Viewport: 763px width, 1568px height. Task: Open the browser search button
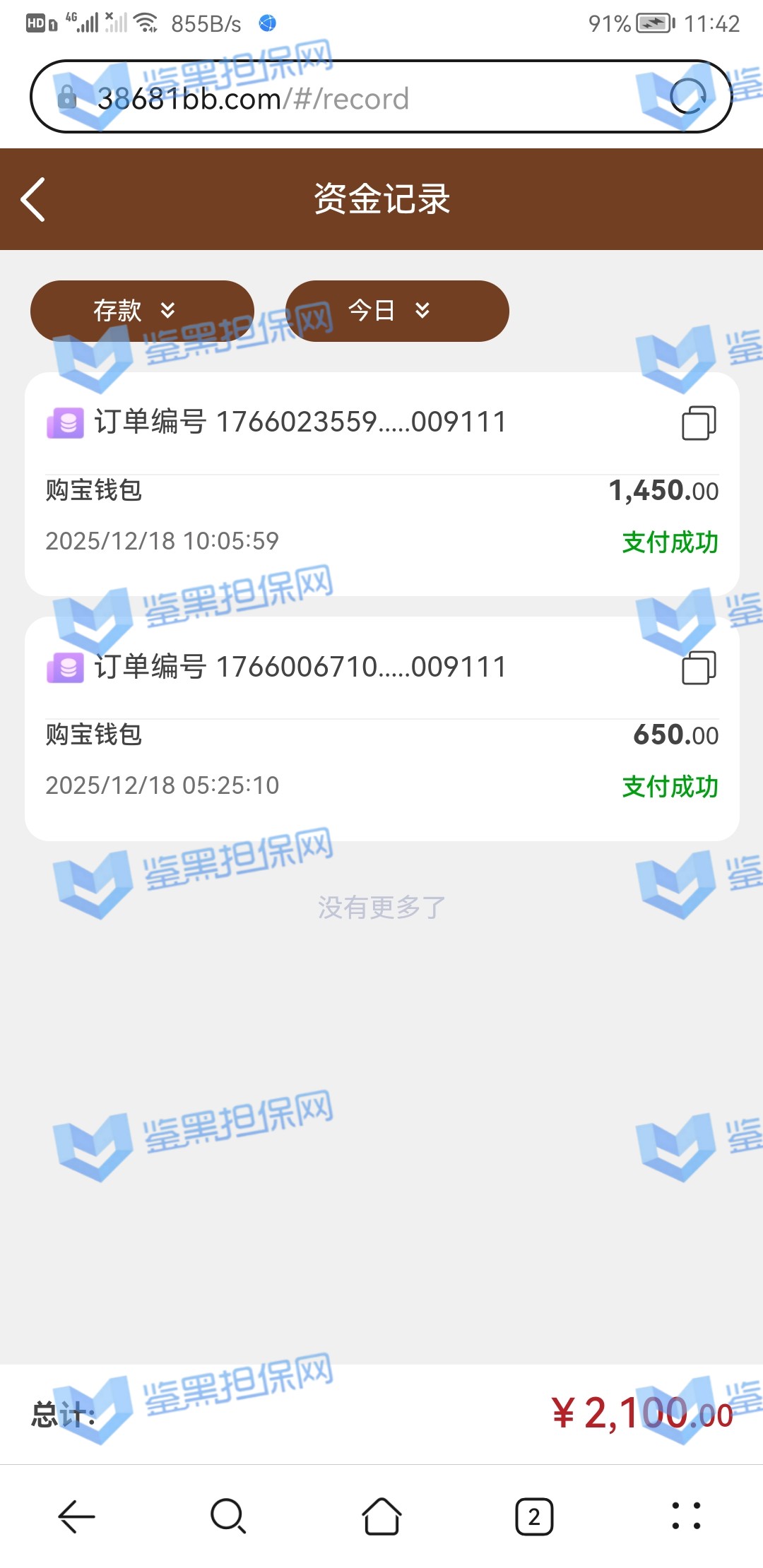tap(228, 1516)
